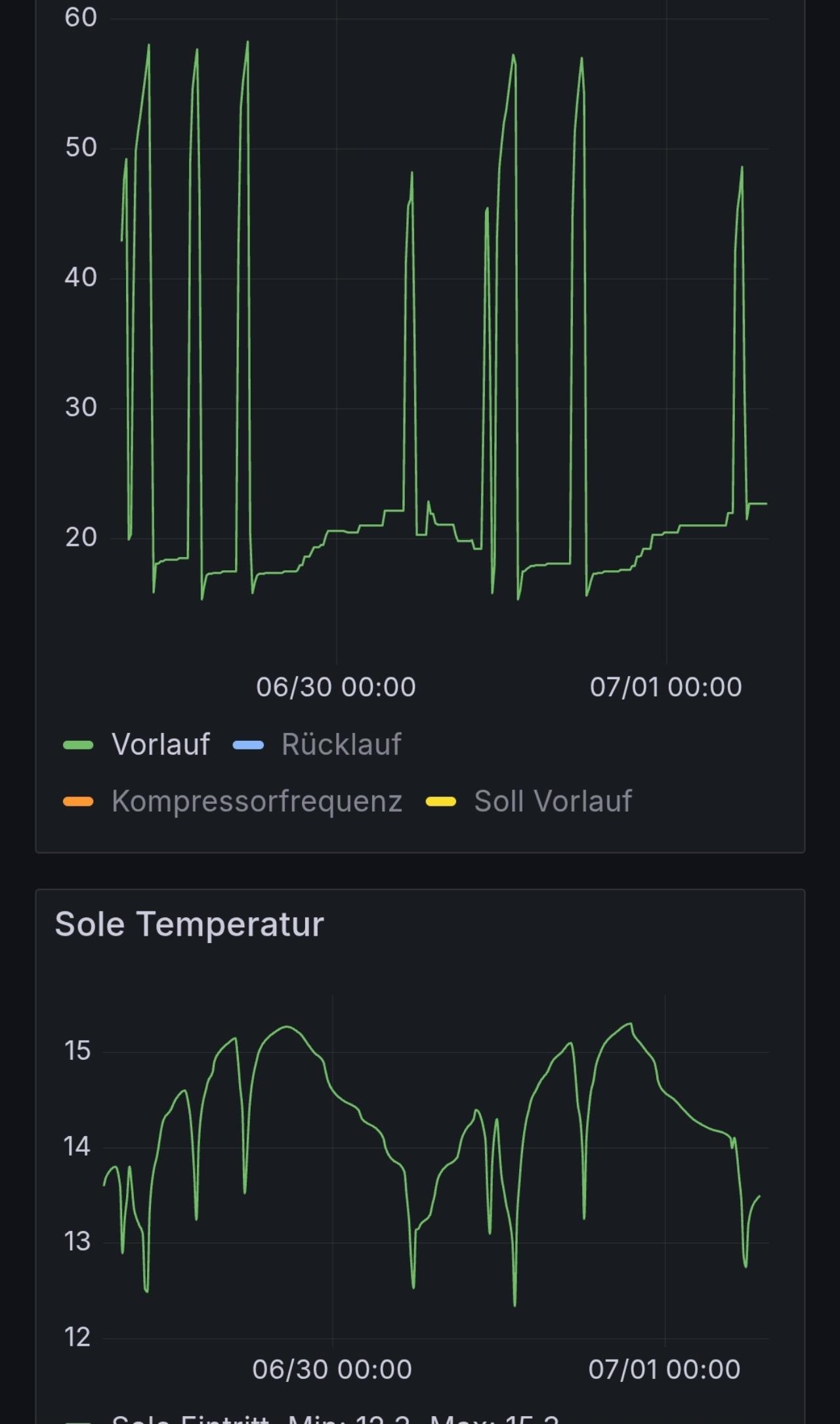Toggle the Rücklauf series in the legend

[x=341, y=745]
